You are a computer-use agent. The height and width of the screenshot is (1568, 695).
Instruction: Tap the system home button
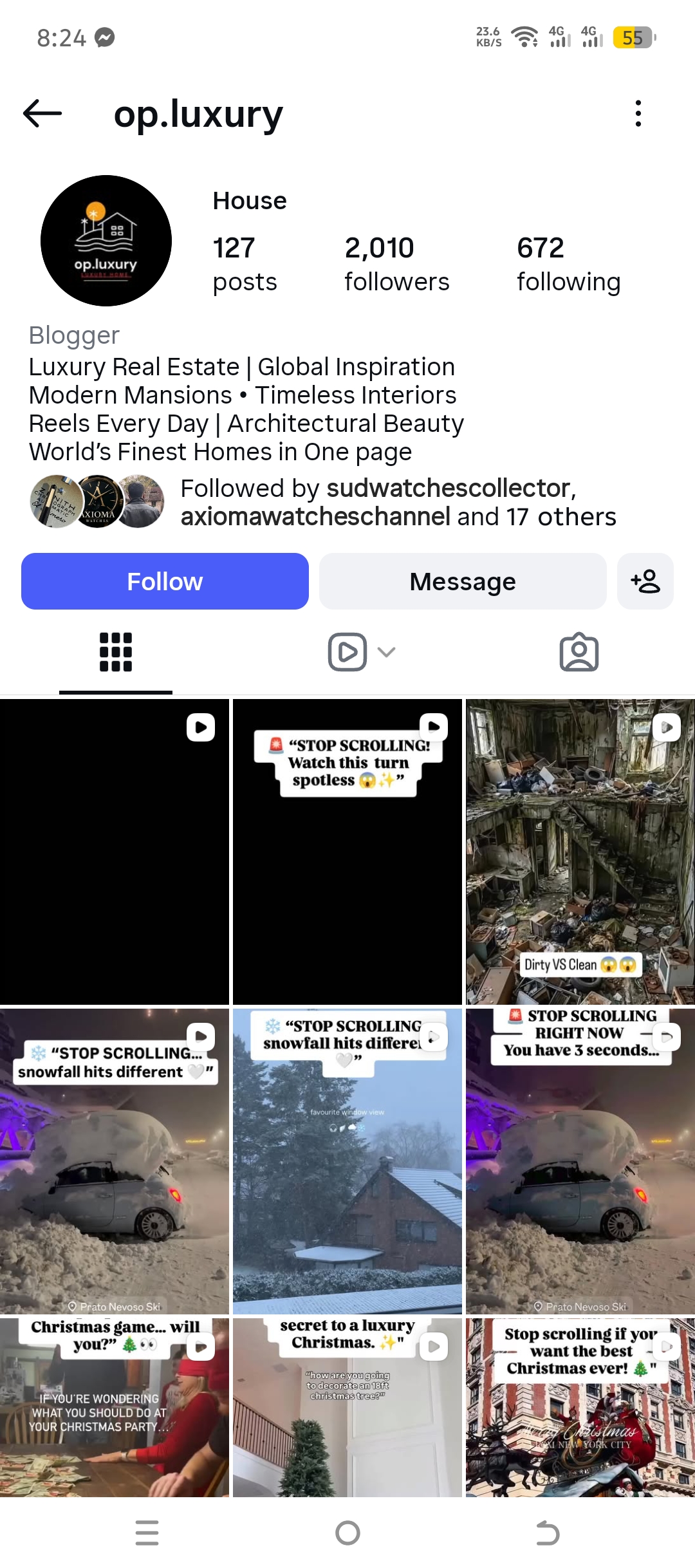(347, 1533)
